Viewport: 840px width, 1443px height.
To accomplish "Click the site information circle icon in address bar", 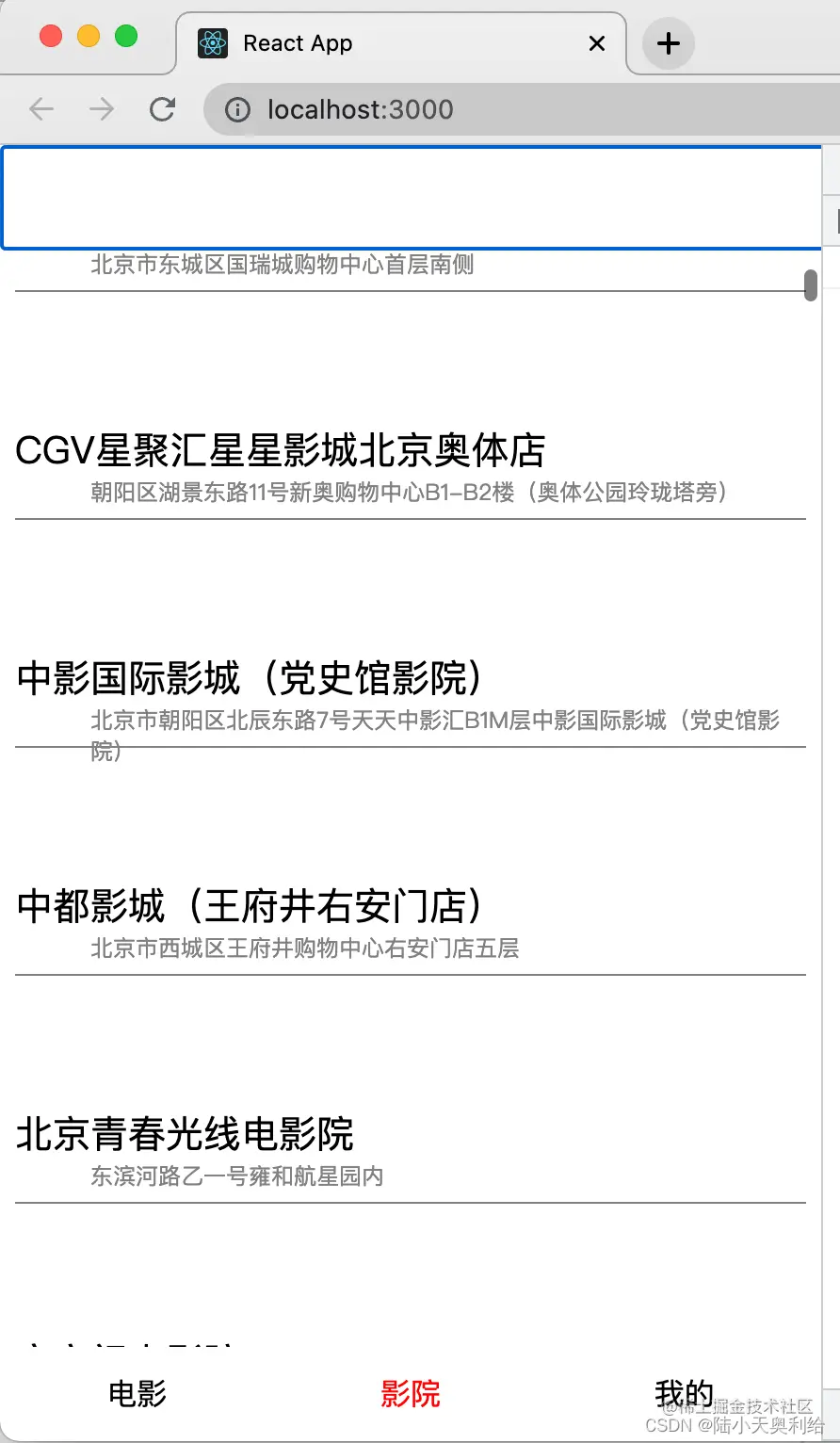I will pos(235,109).
